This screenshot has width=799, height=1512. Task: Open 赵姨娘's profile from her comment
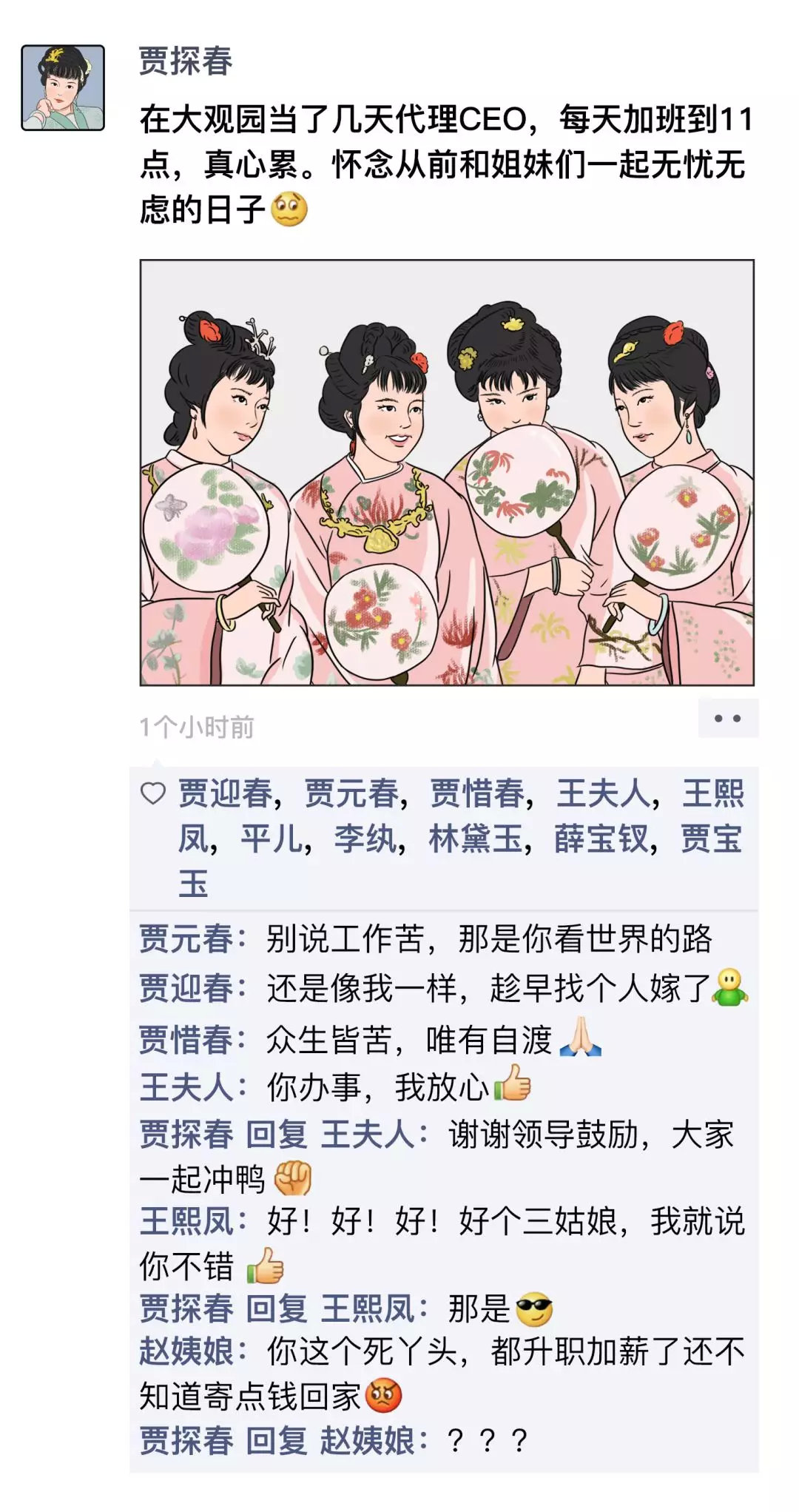pyautogui.click(x=186, y=1351)
